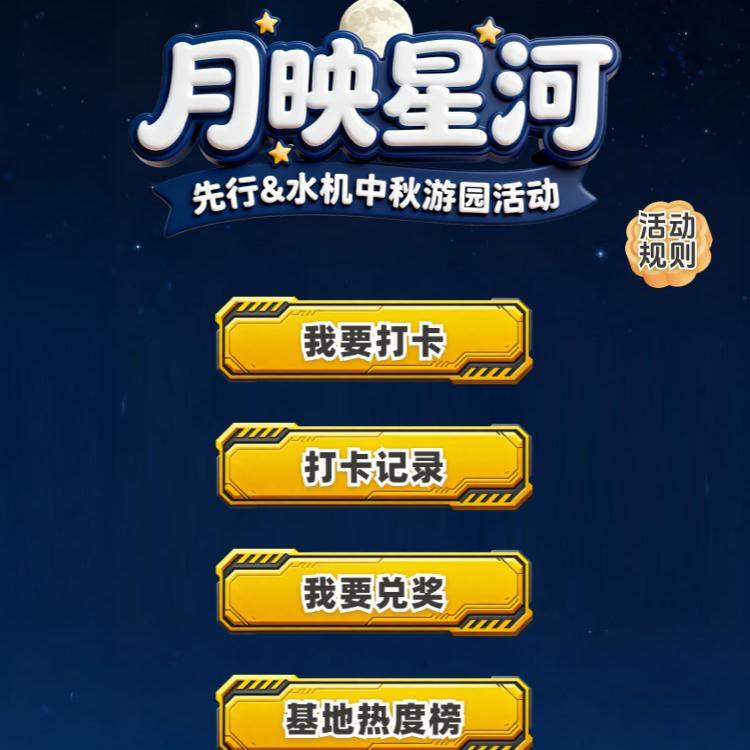Open the 基地热度榜 ranking
The image size is (750, 750).
coord(373,716)
